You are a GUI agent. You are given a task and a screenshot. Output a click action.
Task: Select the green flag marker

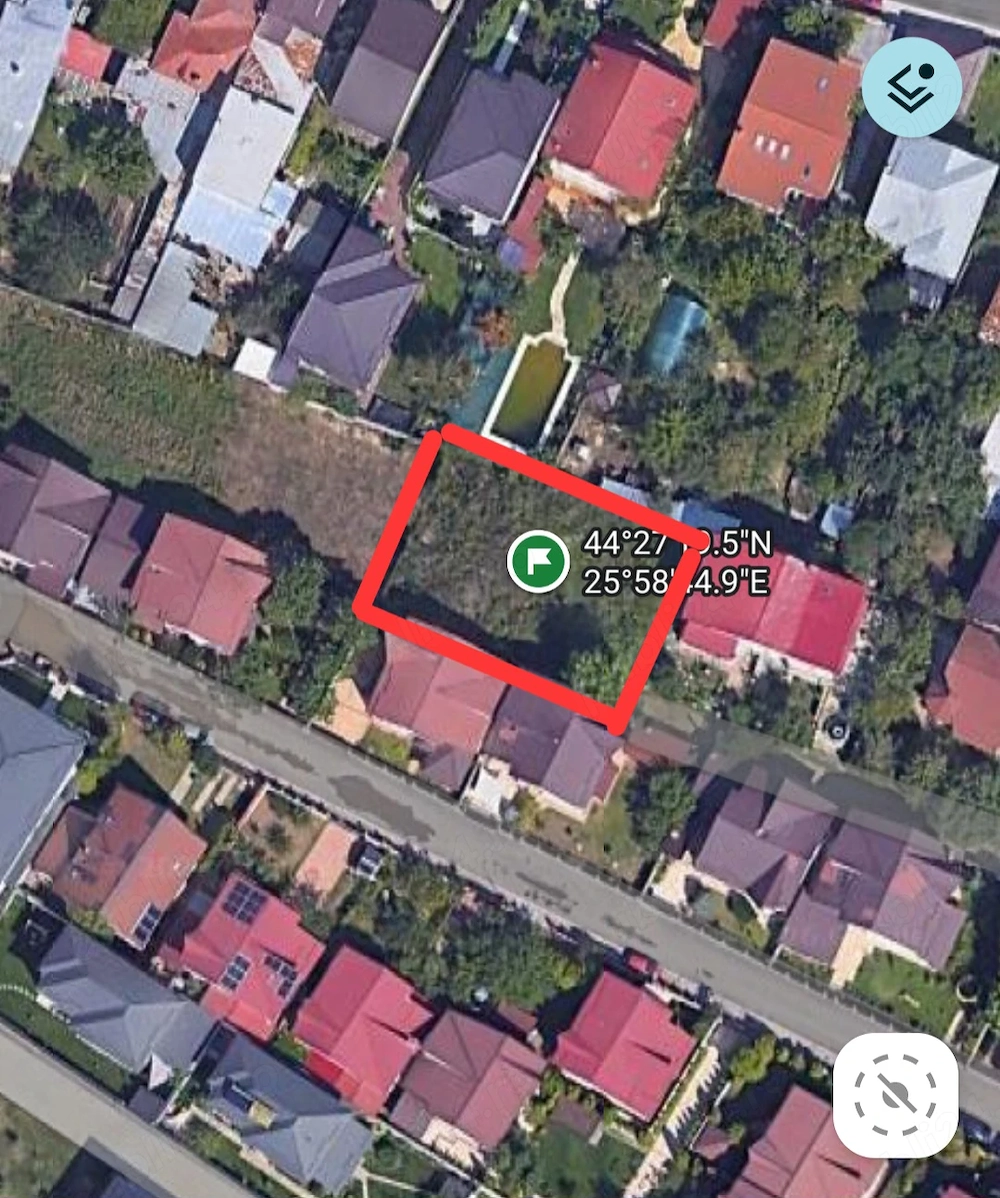tap(538, 561)
